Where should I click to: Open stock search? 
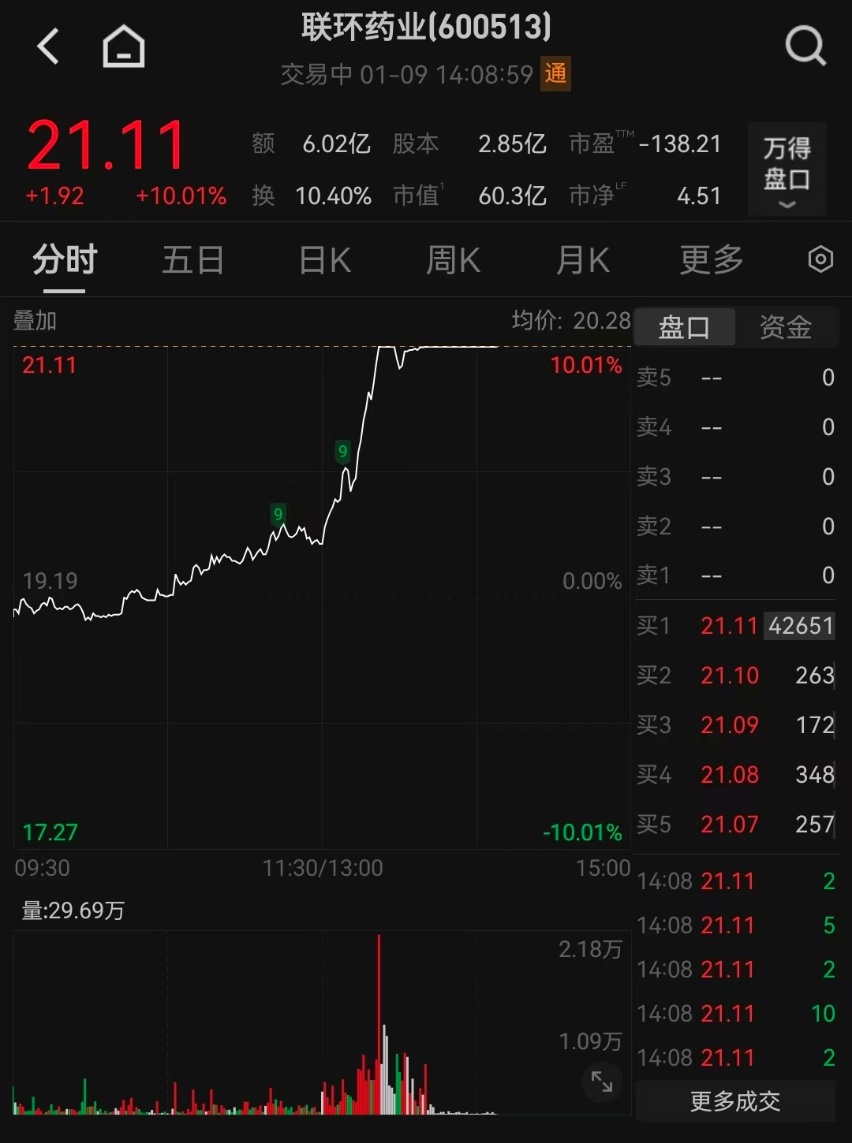(x=805, y=45)
